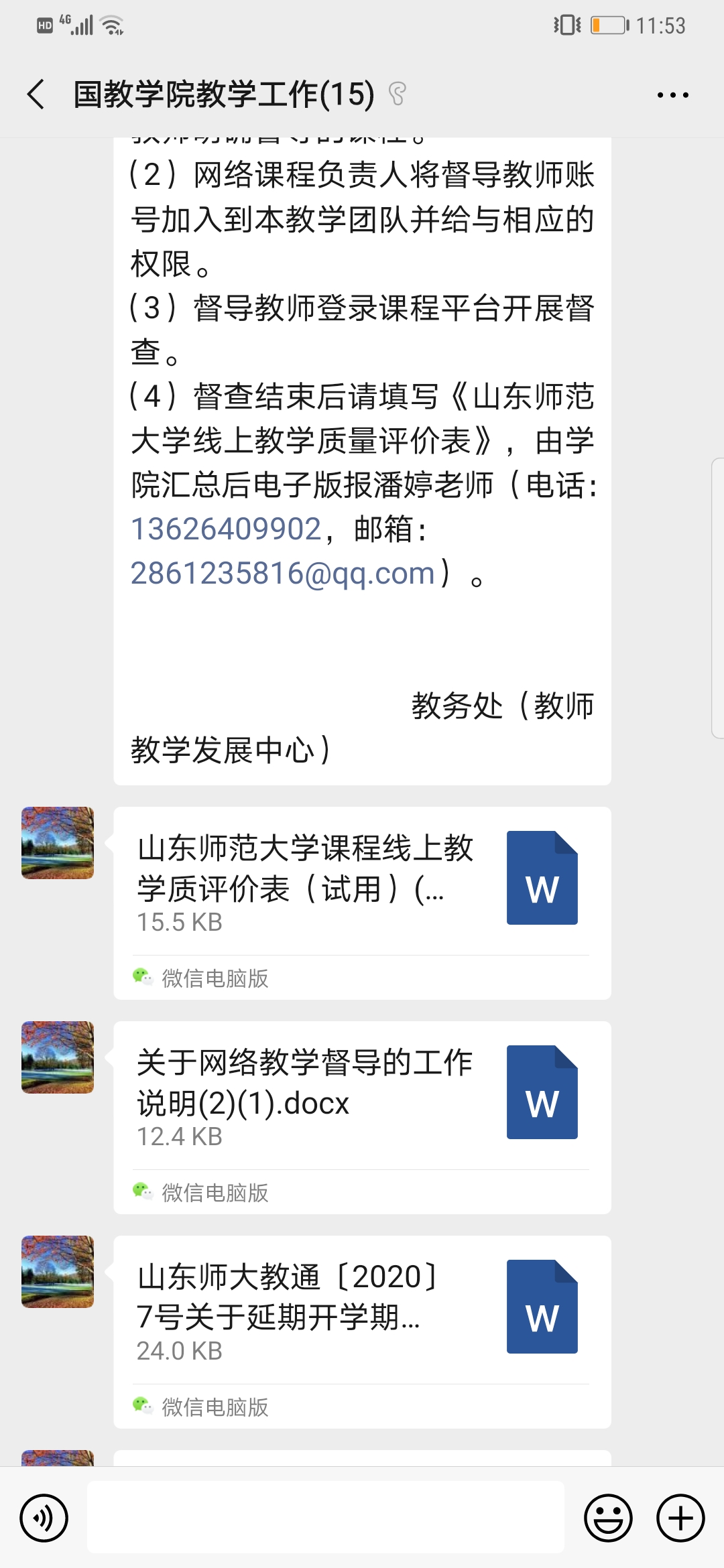View sender's avatar beside the 质评价表 file
The image size is (724, 1568).
coord(58,843)
